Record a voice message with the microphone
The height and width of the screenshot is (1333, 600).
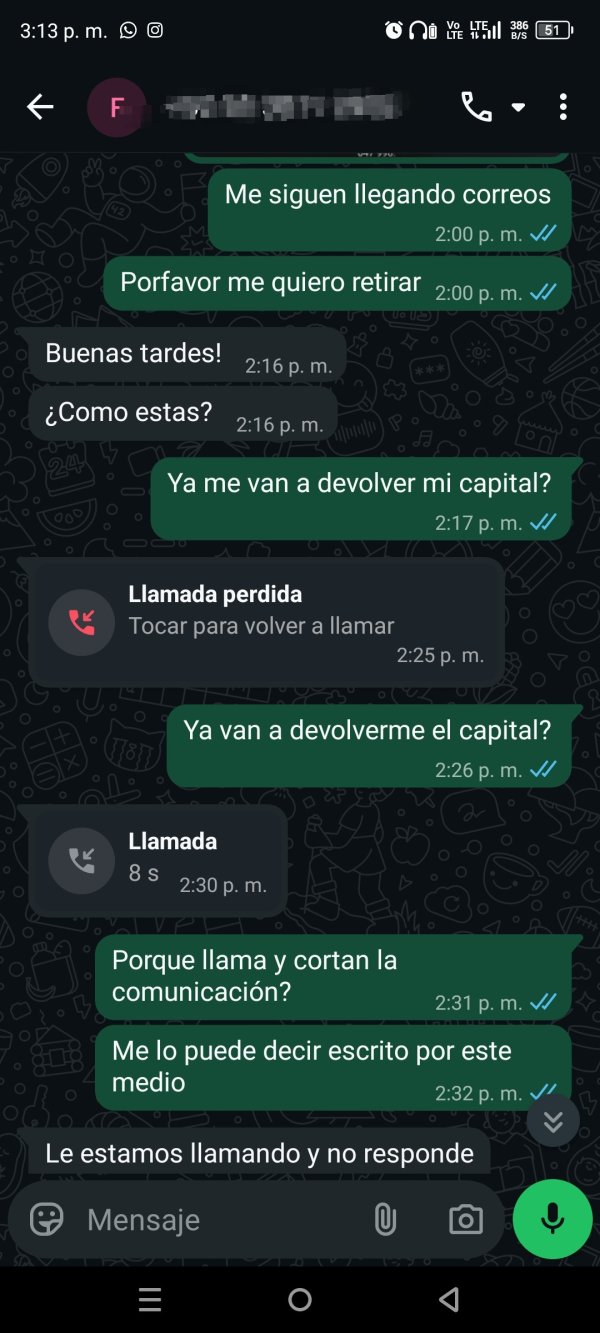coord(552,1219)
